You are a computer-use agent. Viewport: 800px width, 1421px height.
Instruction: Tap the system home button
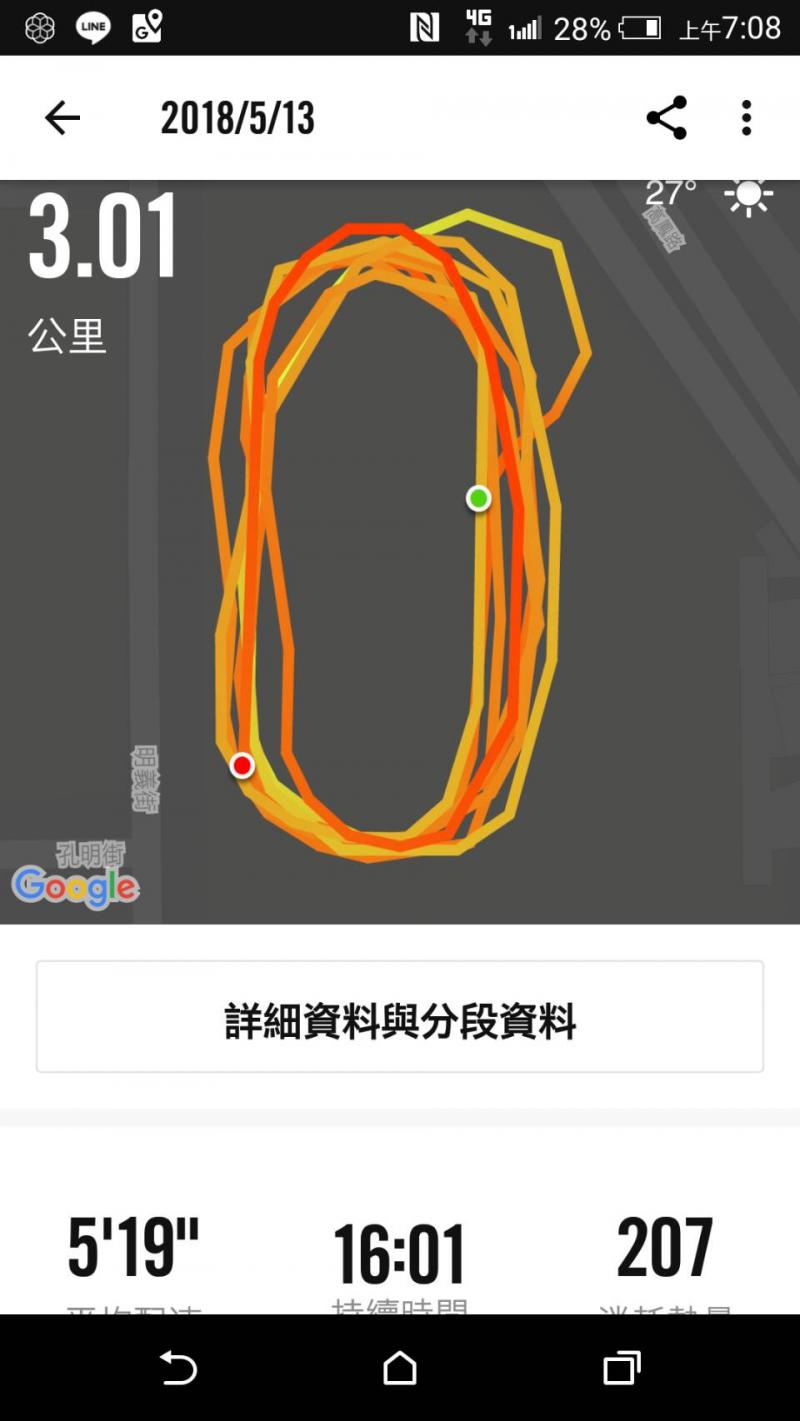click(x=400, y=1368)
